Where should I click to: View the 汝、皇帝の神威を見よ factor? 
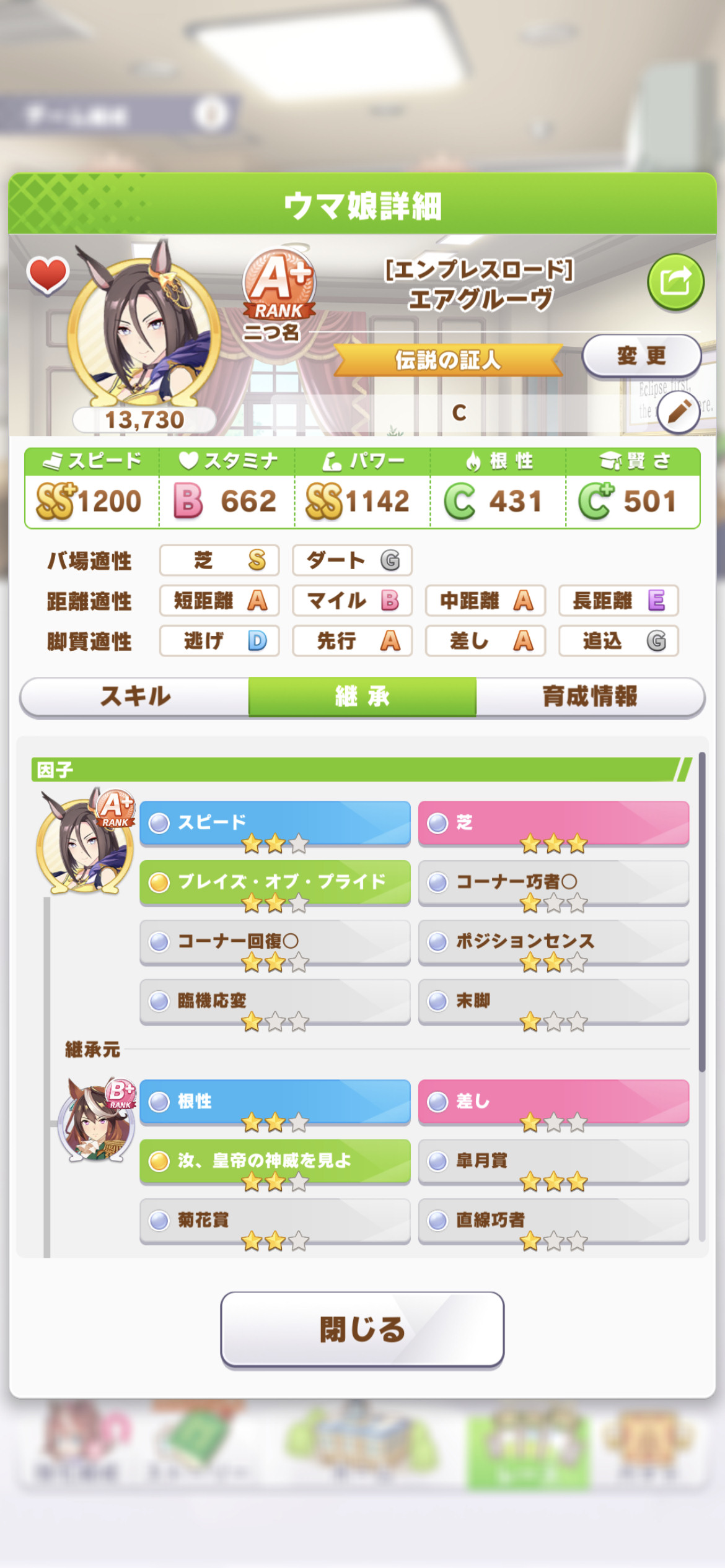click(x=275, y=1161)
